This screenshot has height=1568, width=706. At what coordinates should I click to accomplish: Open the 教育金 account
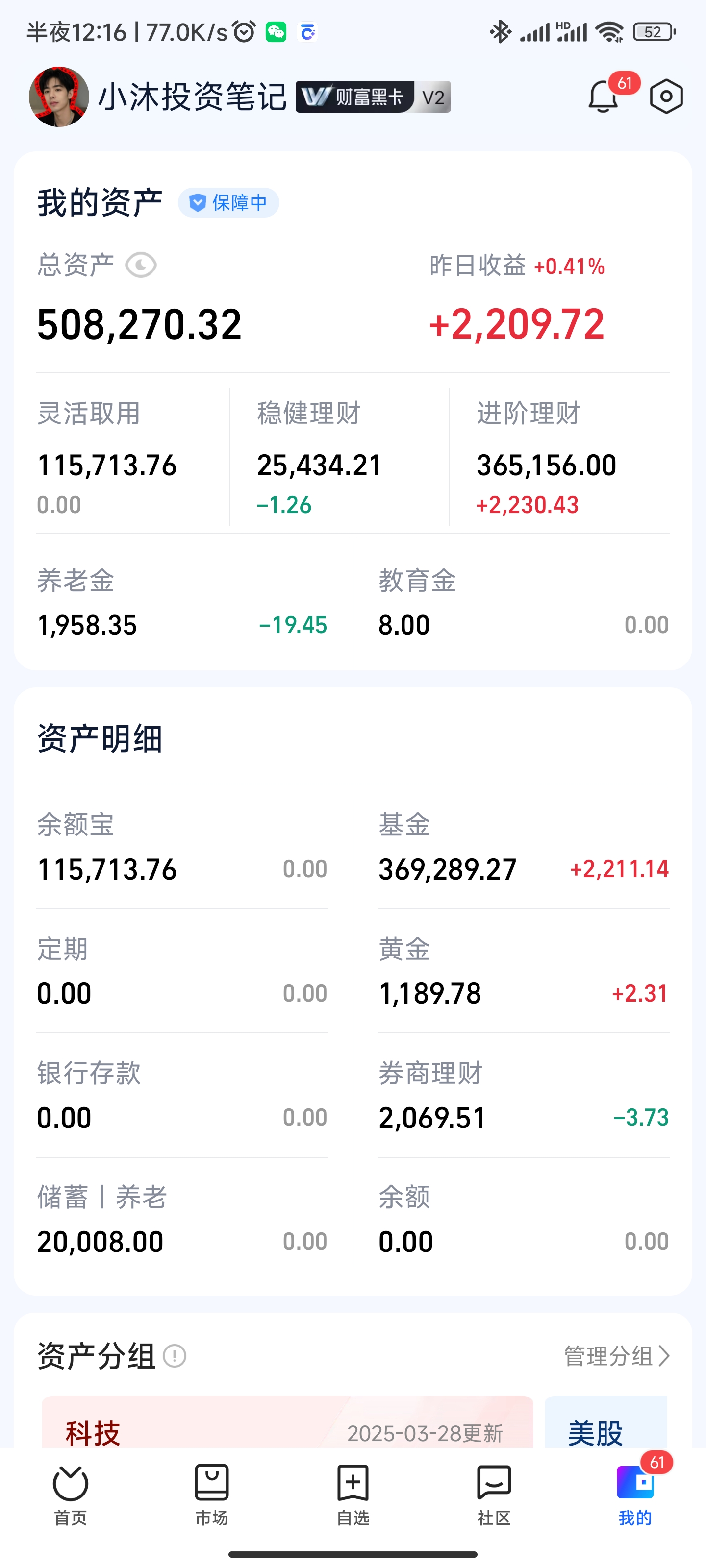pyautogui.click(x=523, y=604)
